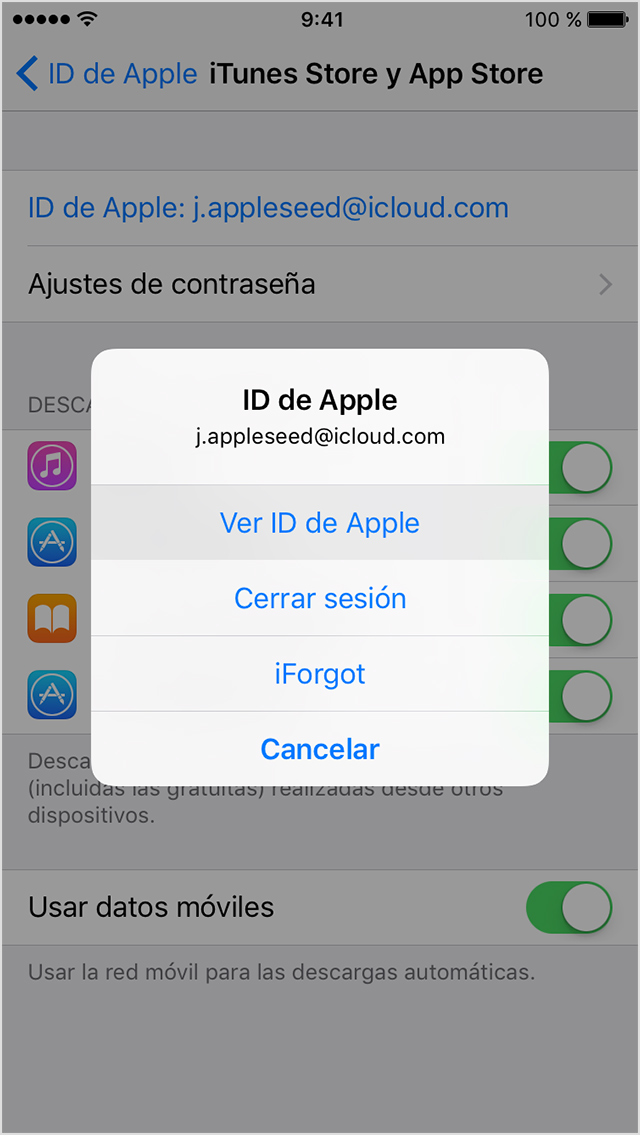Select Ver ID de Apple option
The width and height of the screenshot is (640, 1136).
[320, 522]
